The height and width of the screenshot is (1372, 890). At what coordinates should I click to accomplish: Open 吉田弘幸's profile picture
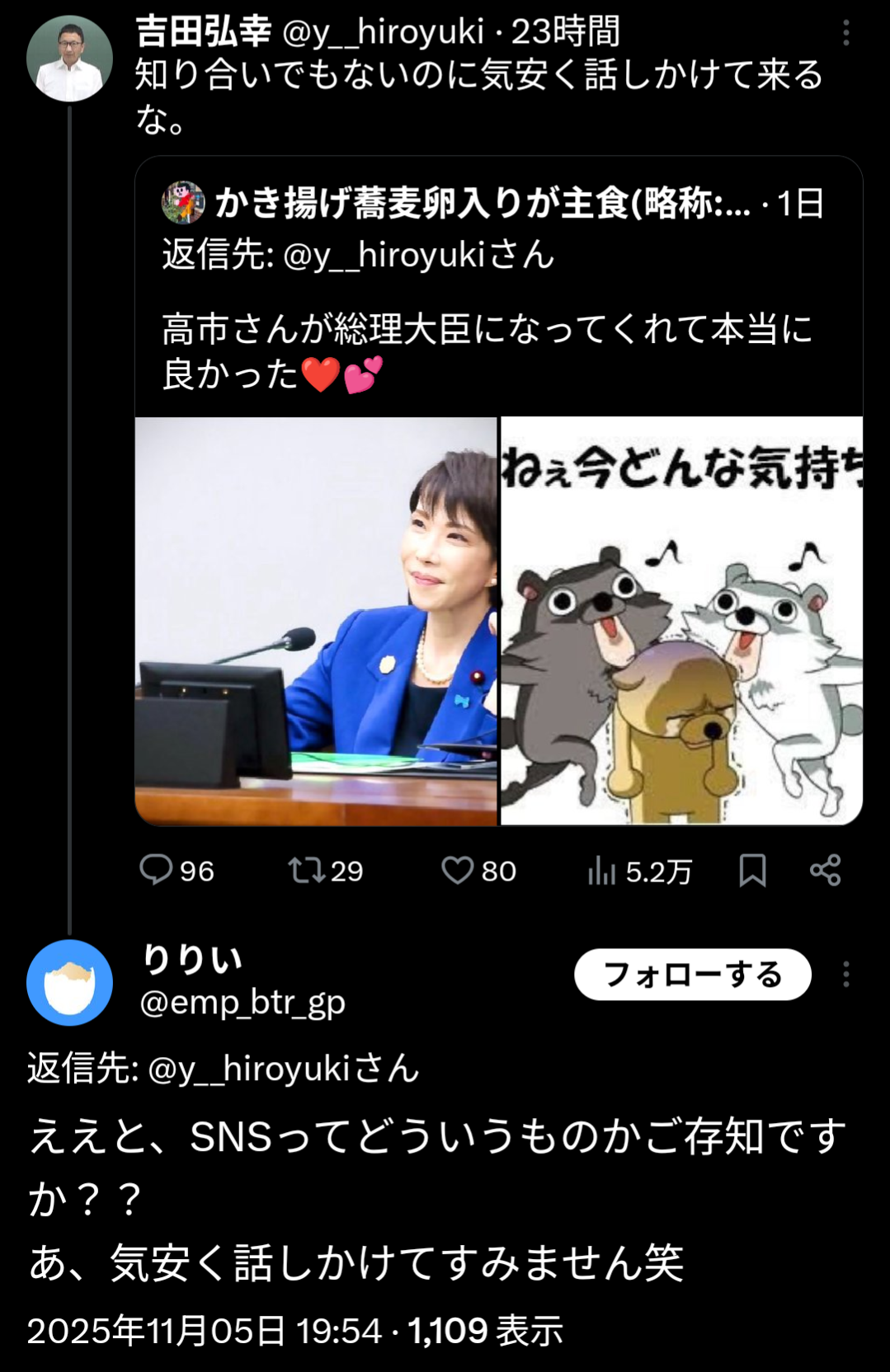pyautogui.click(x=69, y=58)
